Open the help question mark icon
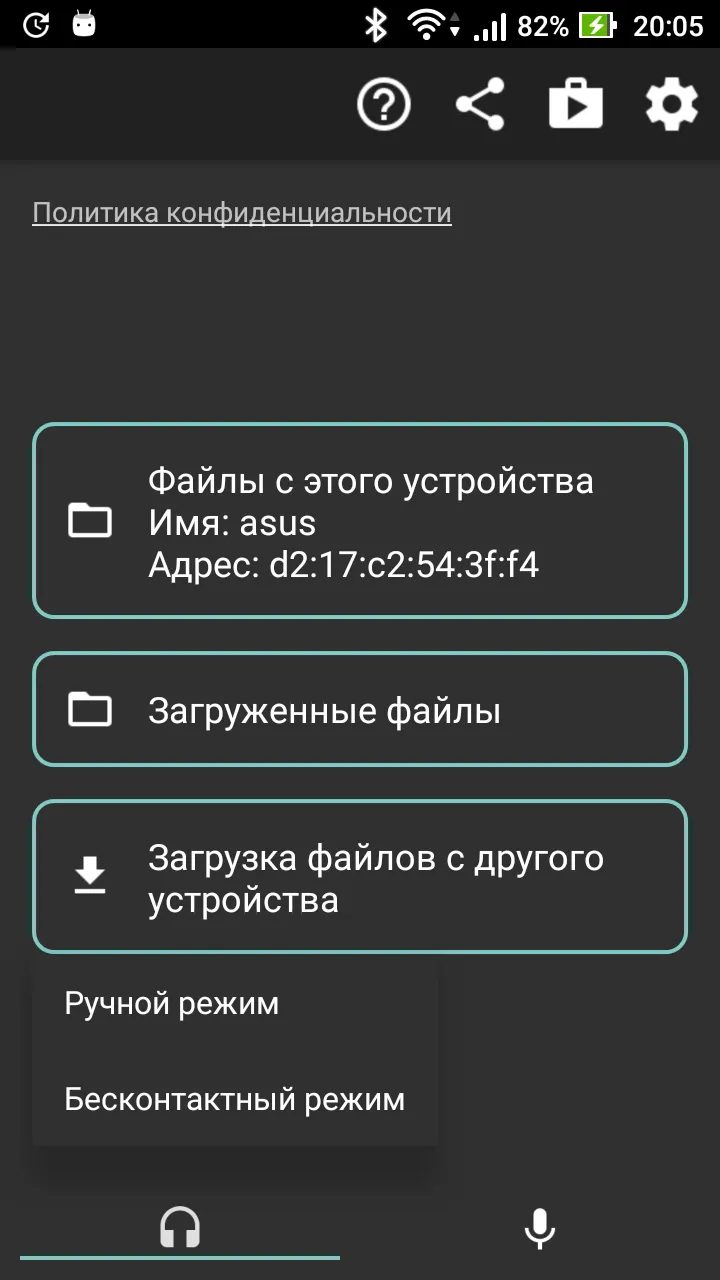The width and height of the screenshot is (720, 1280). coord(384,104)
